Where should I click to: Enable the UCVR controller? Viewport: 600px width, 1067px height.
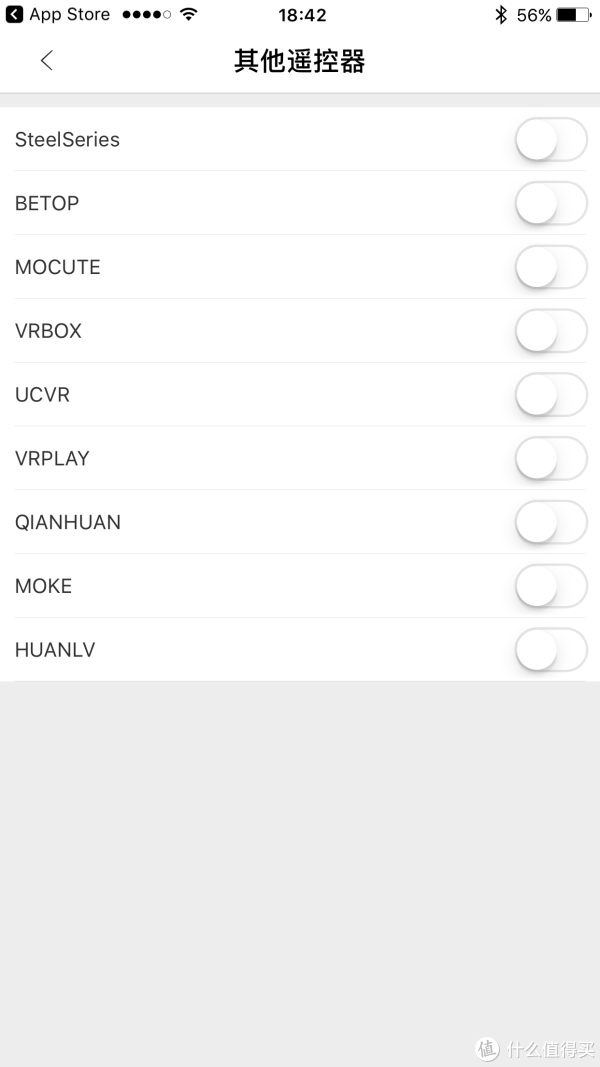[x=551, y=395]
